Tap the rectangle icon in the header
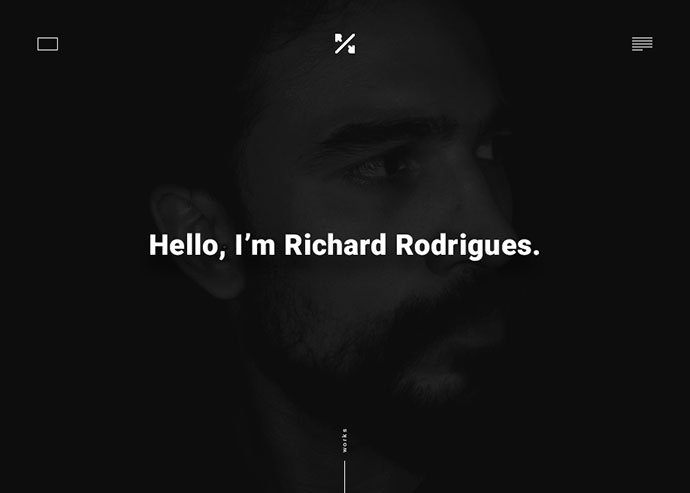The image size is (690, 493). pyautogui.click(x=48, y=44)
